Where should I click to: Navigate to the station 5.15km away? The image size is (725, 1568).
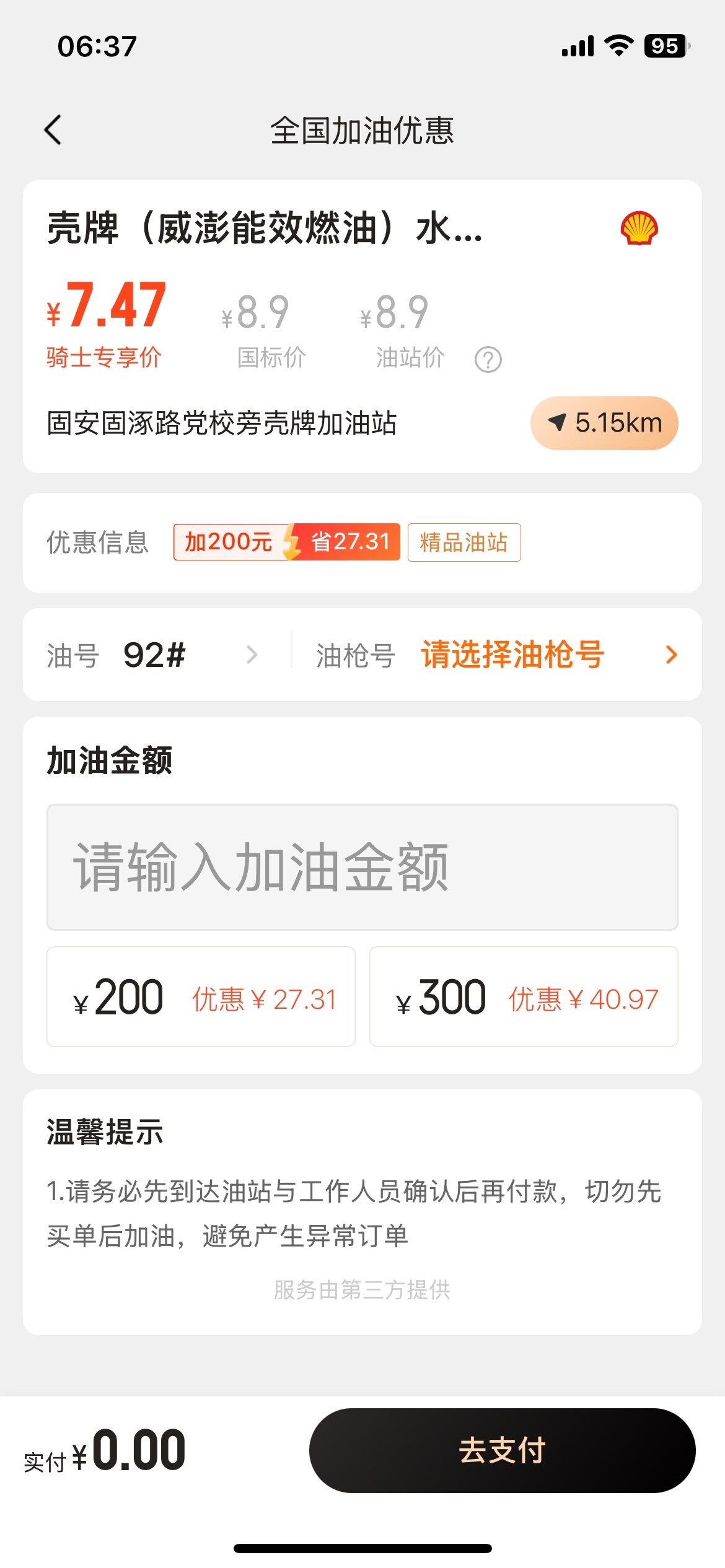pos(604,424)
